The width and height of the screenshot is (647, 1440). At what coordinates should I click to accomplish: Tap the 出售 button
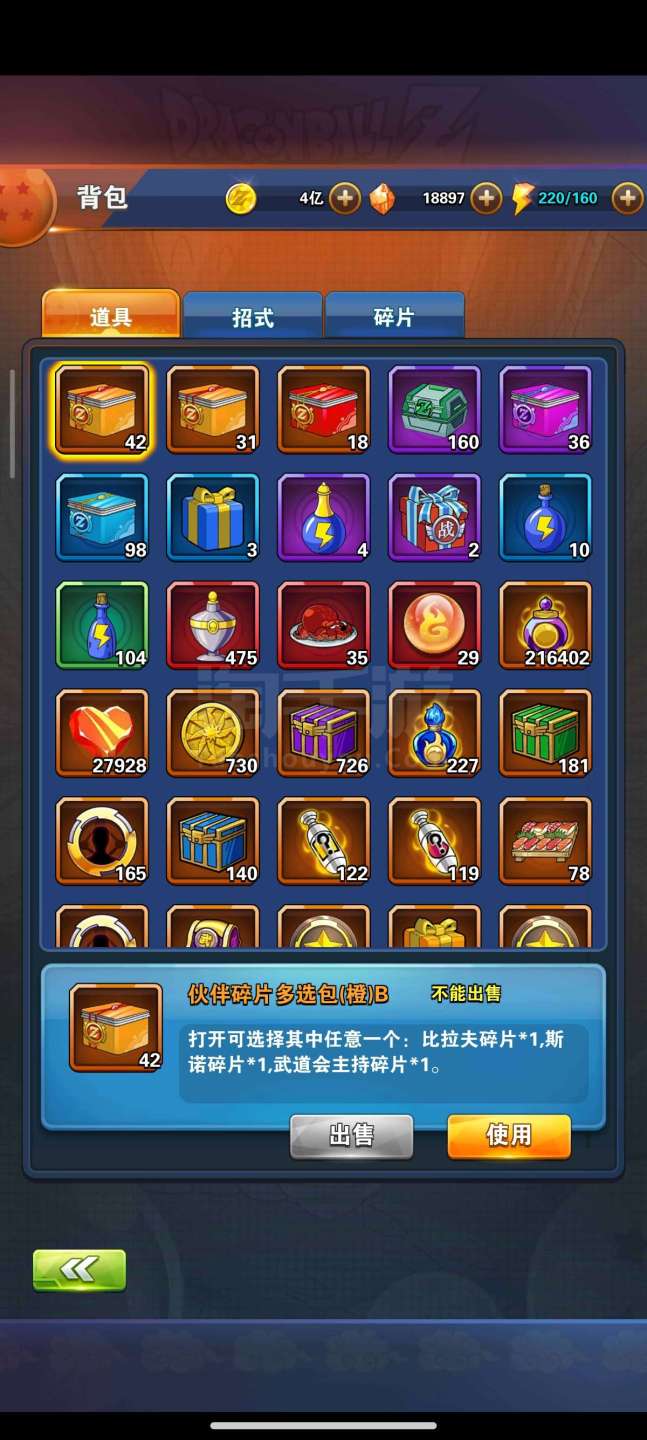pyautogui.click(x=351, y=1136)
